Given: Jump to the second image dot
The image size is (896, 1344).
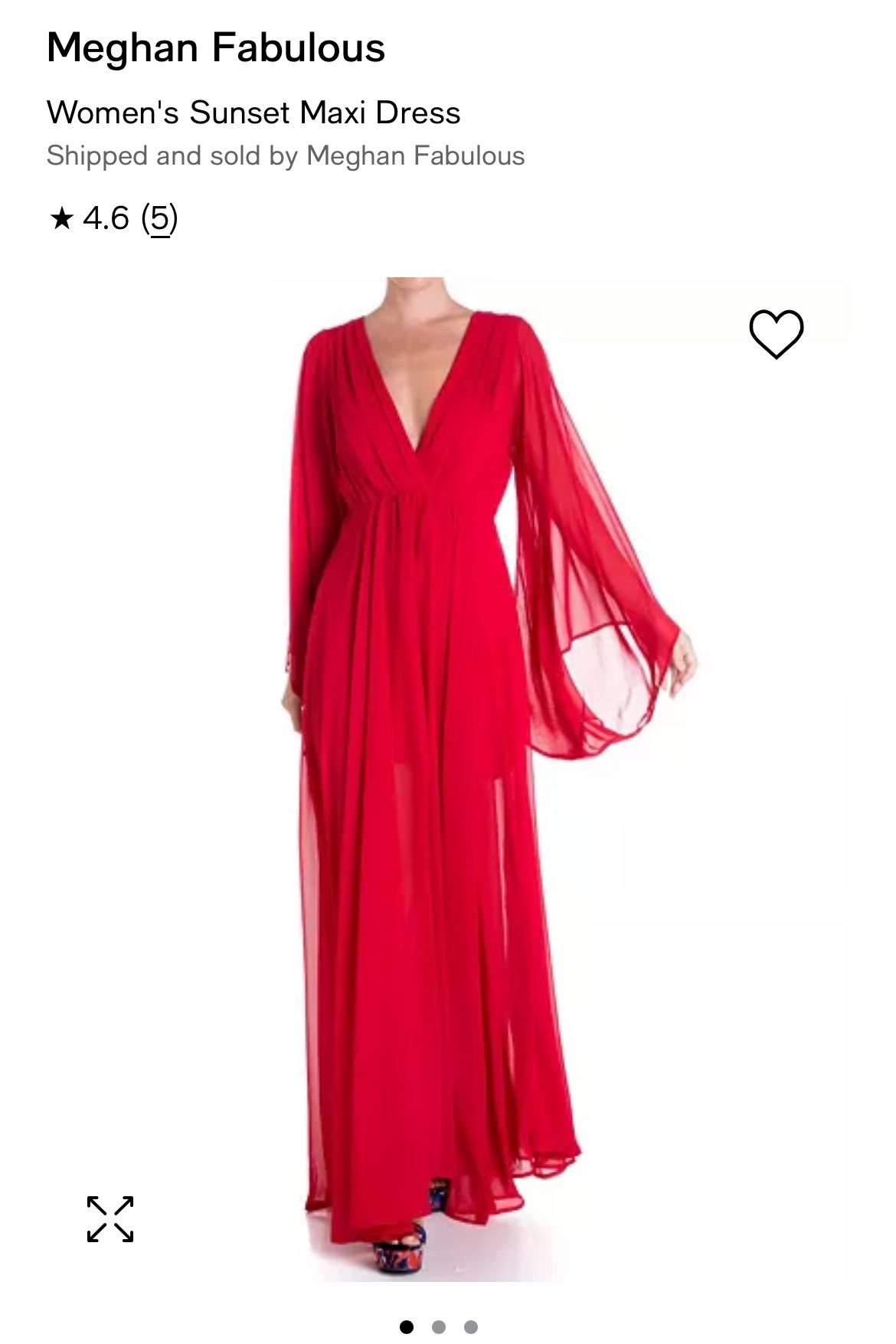Looking at the screenshot, I should [439, 1326].
